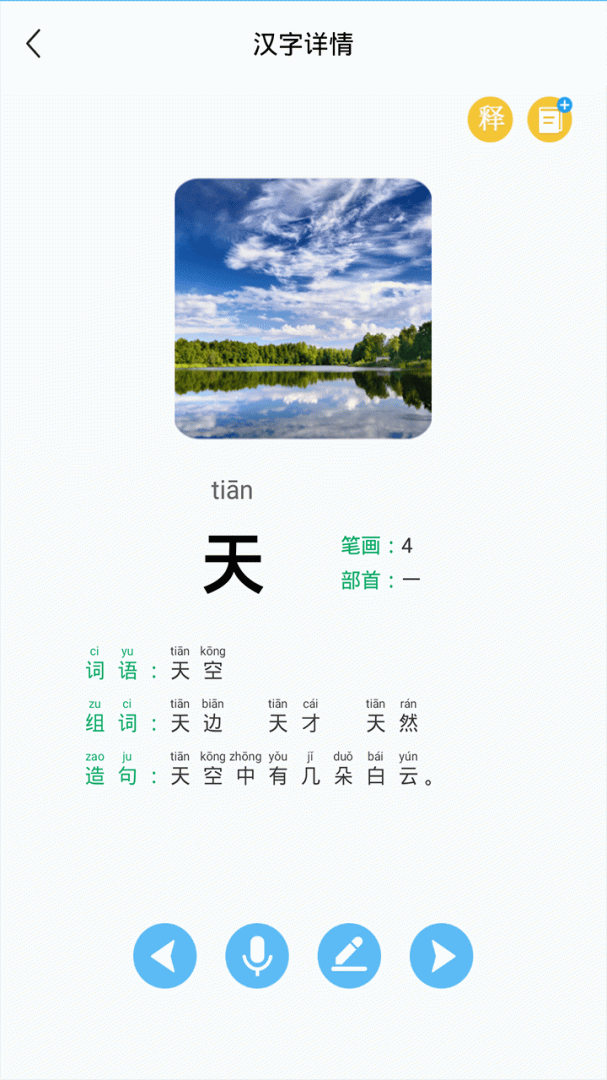Add this character to the word book
This screenshot has height=1080, width=607.
tap(549, 121)
